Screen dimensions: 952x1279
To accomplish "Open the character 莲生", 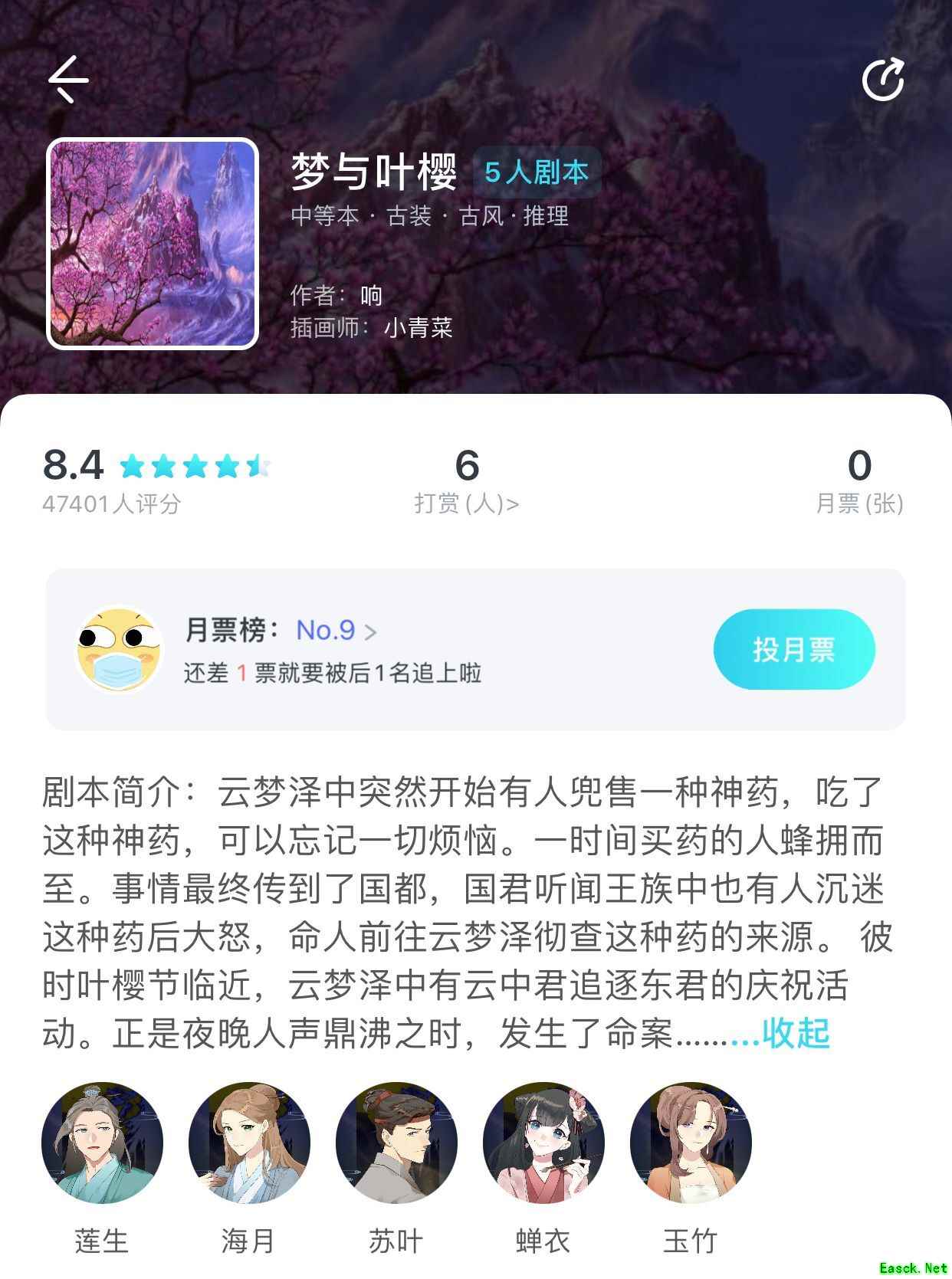I will pos(102,1143).
